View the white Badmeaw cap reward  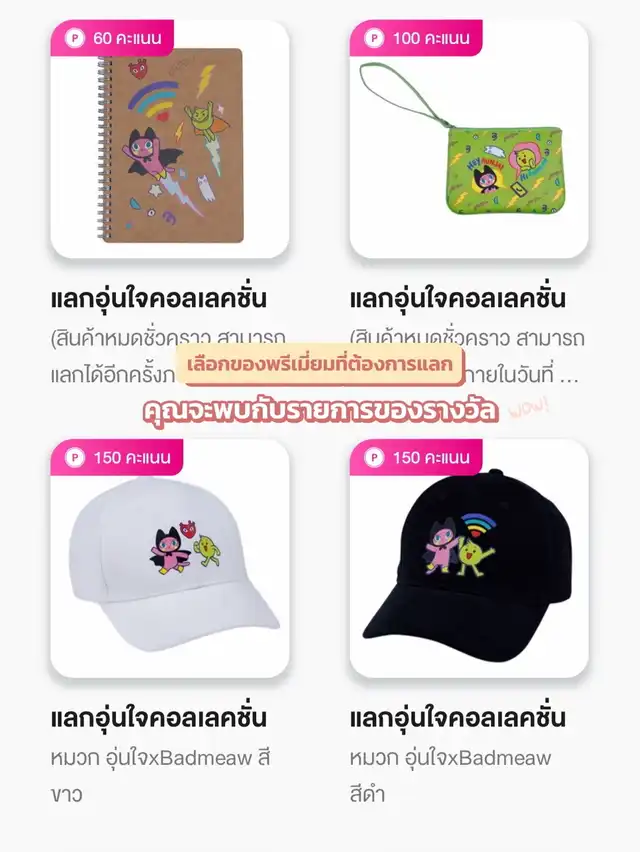(169, 558)
